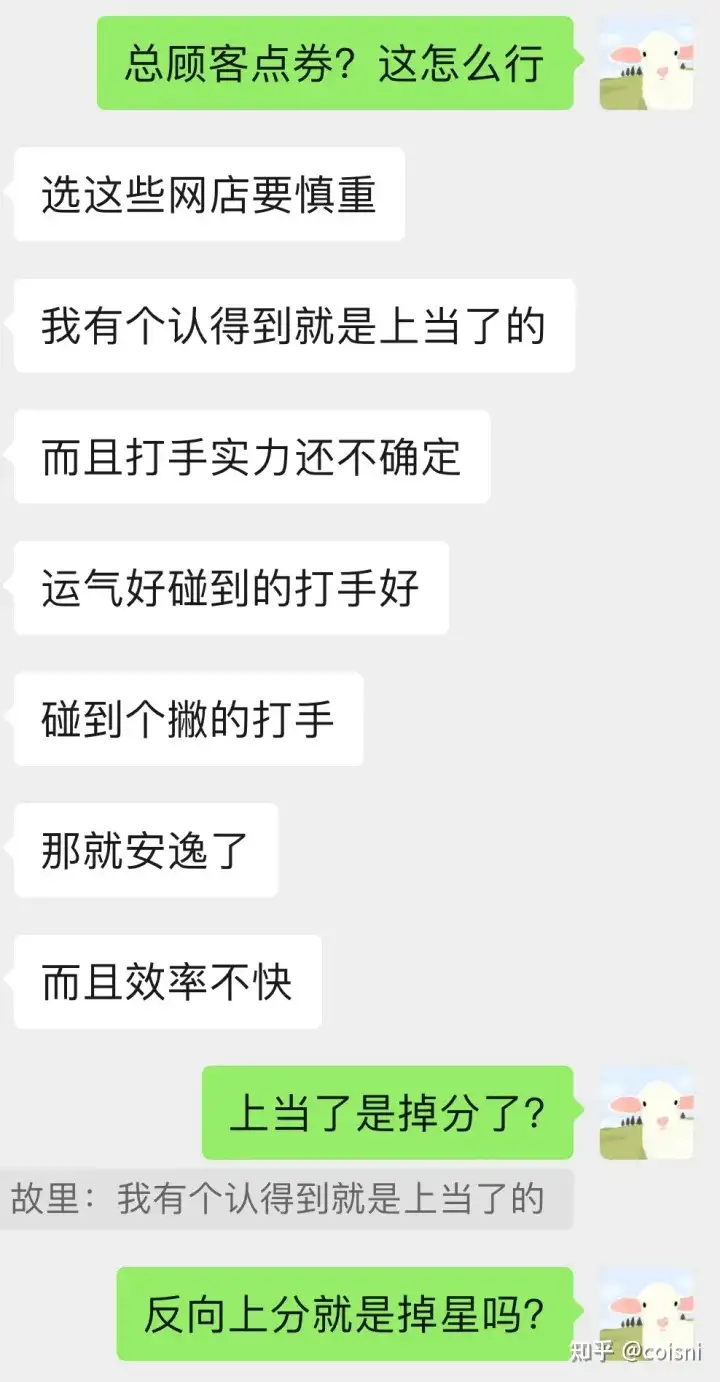
Task: Open avatar beside "总顾客点券？这怎么行" message
Action: [x=646, y=63]
